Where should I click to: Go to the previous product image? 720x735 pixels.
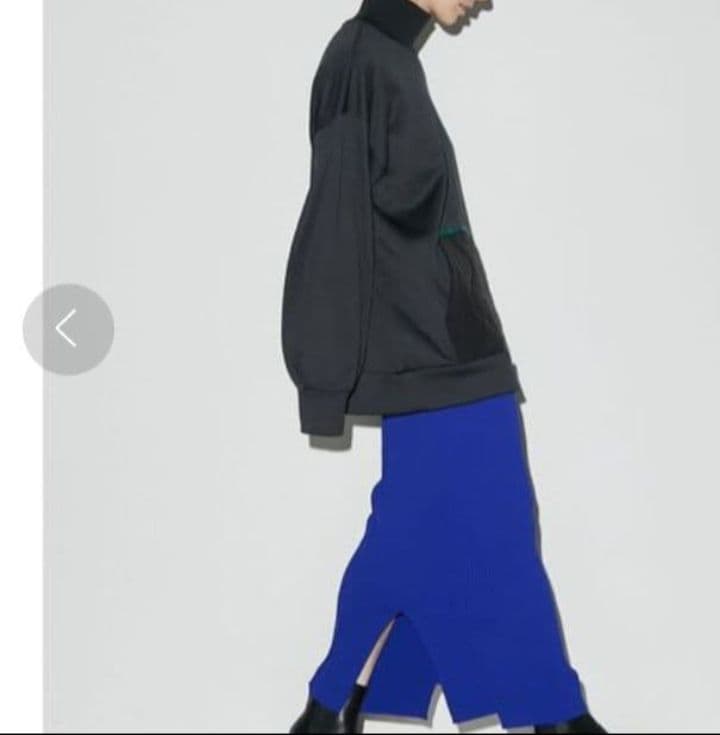click(67, 329)
